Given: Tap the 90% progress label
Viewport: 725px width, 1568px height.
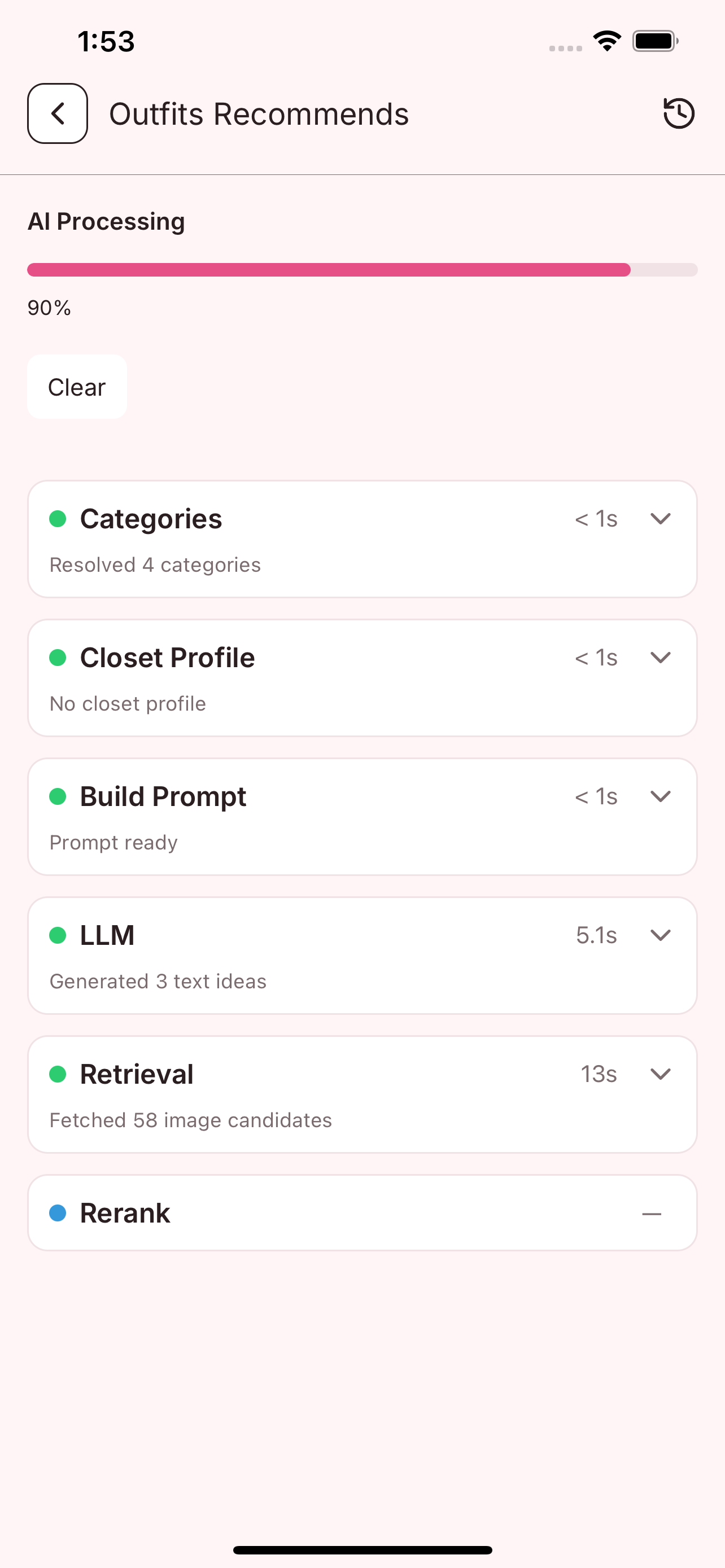Looking at the screenshot, I should 48,308.
